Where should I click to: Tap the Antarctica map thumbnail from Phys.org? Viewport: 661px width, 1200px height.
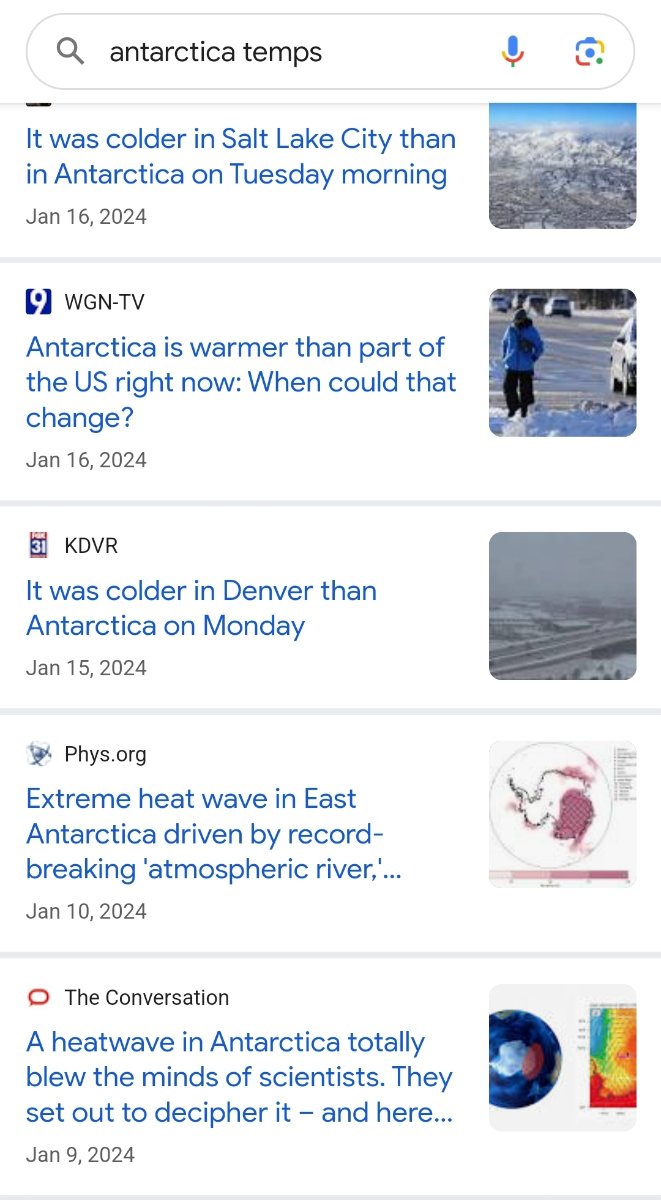[562, 814]
